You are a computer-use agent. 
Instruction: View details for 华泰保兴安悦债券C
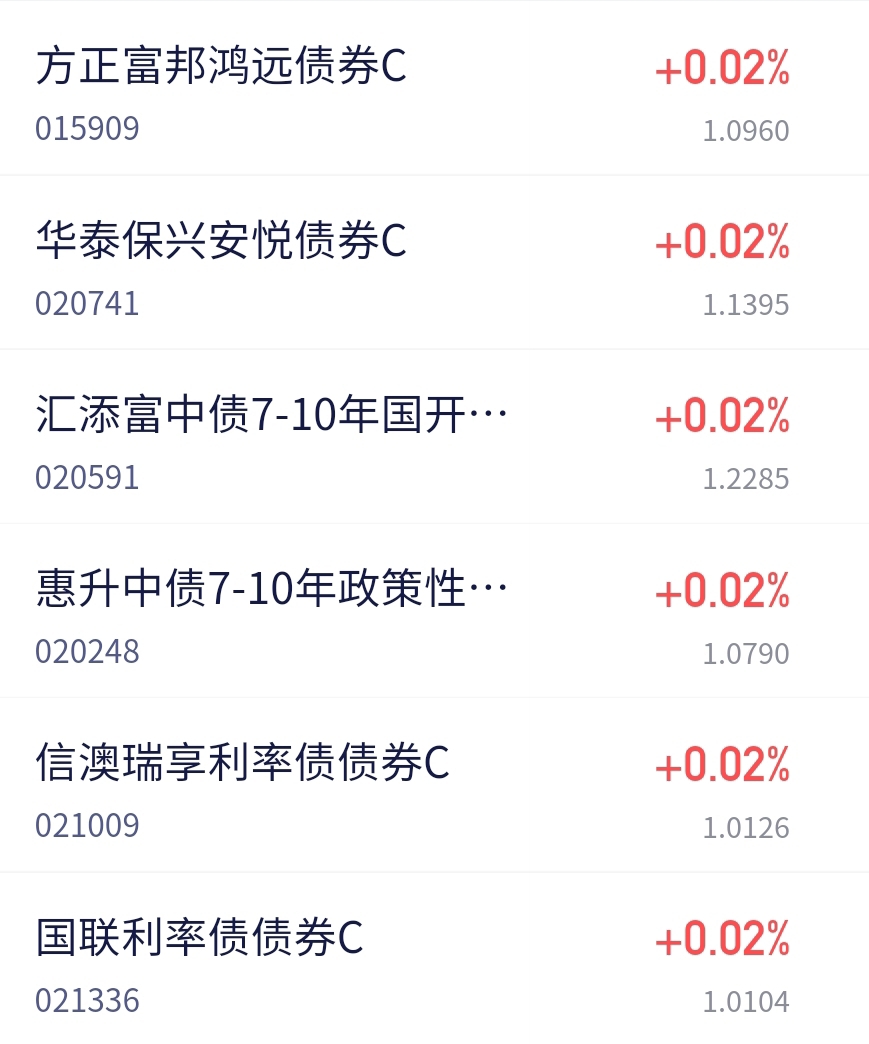point(221,242)
